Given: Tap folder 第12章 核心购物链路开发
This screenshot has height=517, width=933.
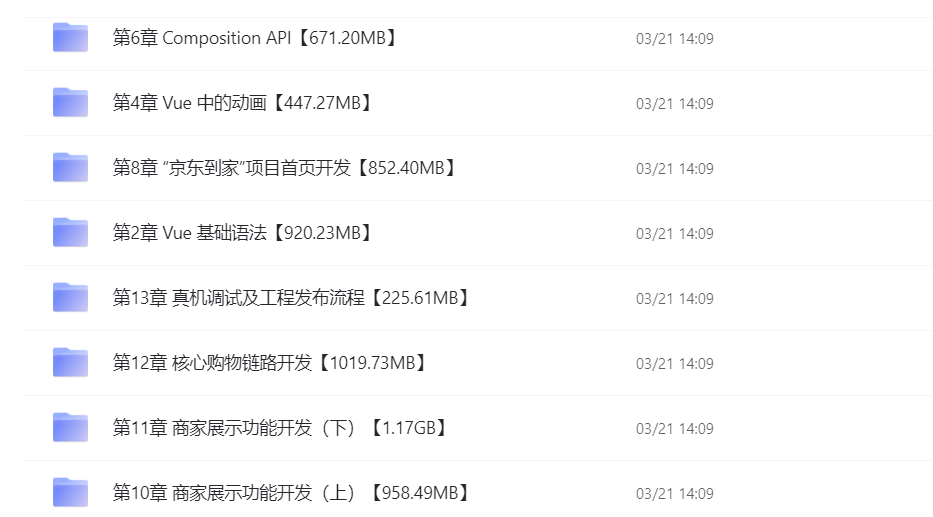Looking at the screenshot, I should tap(270, 363).
